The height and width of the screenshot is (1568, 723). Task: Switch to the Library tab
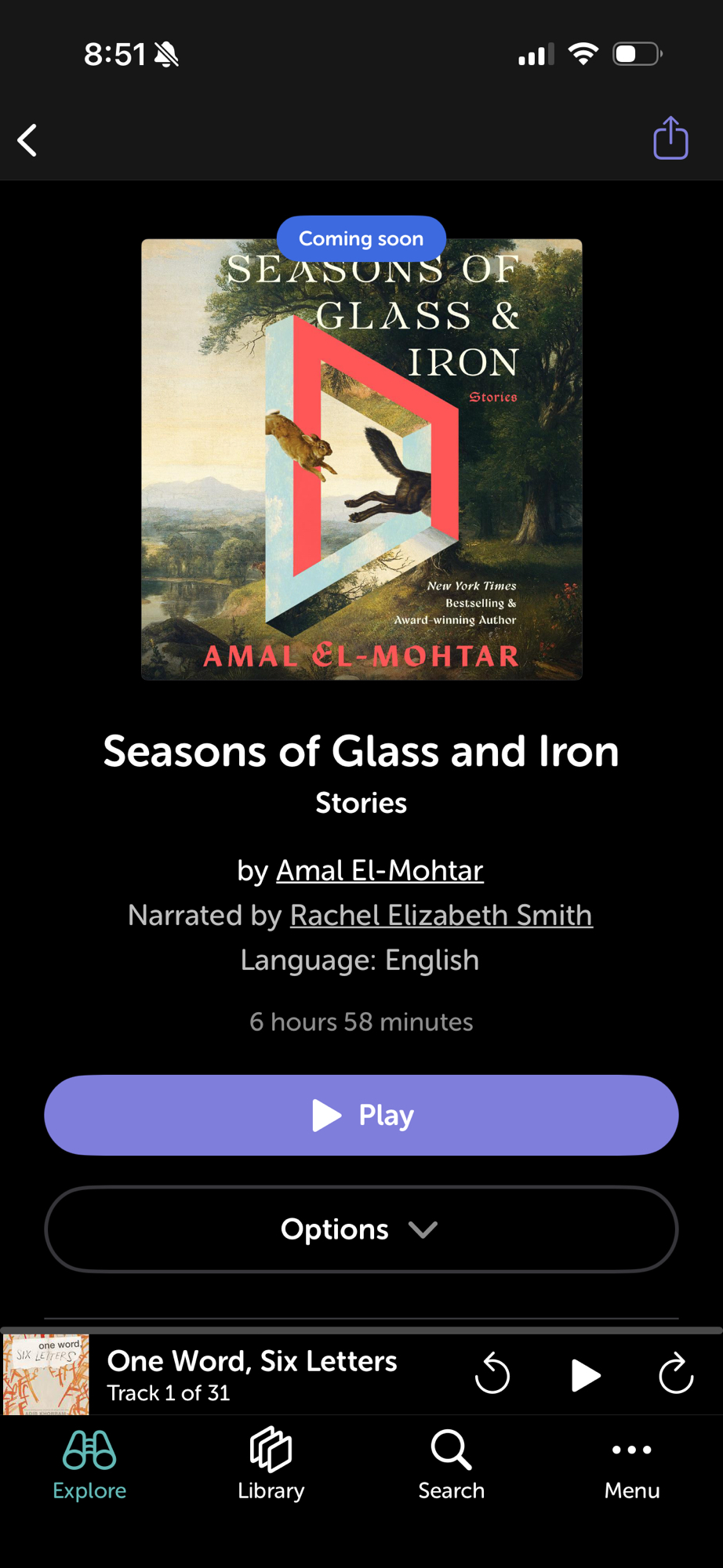pos(271,1465)
